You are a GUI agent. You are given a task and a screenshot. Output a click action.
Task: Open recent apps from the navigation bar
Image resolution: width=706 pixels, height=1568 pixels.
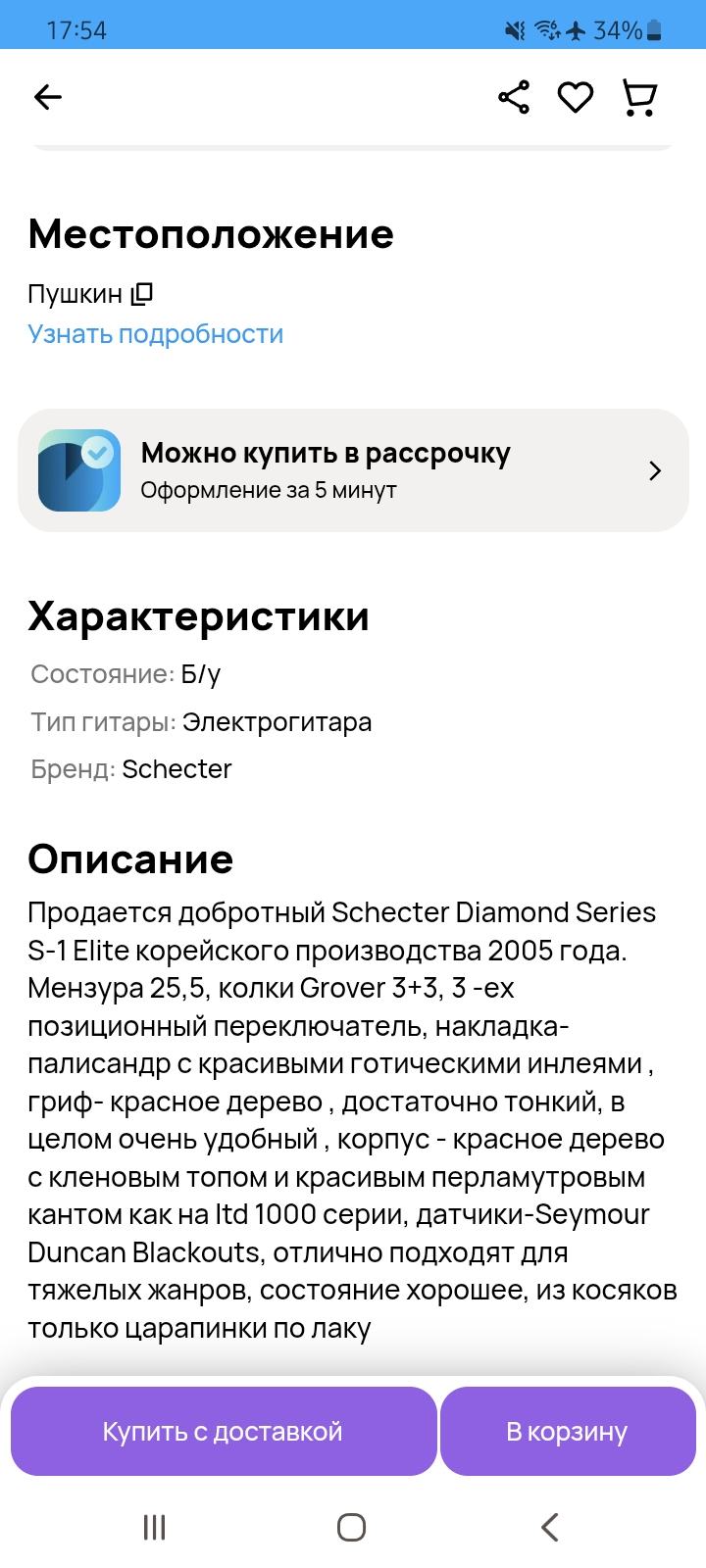click(155, 1527)
